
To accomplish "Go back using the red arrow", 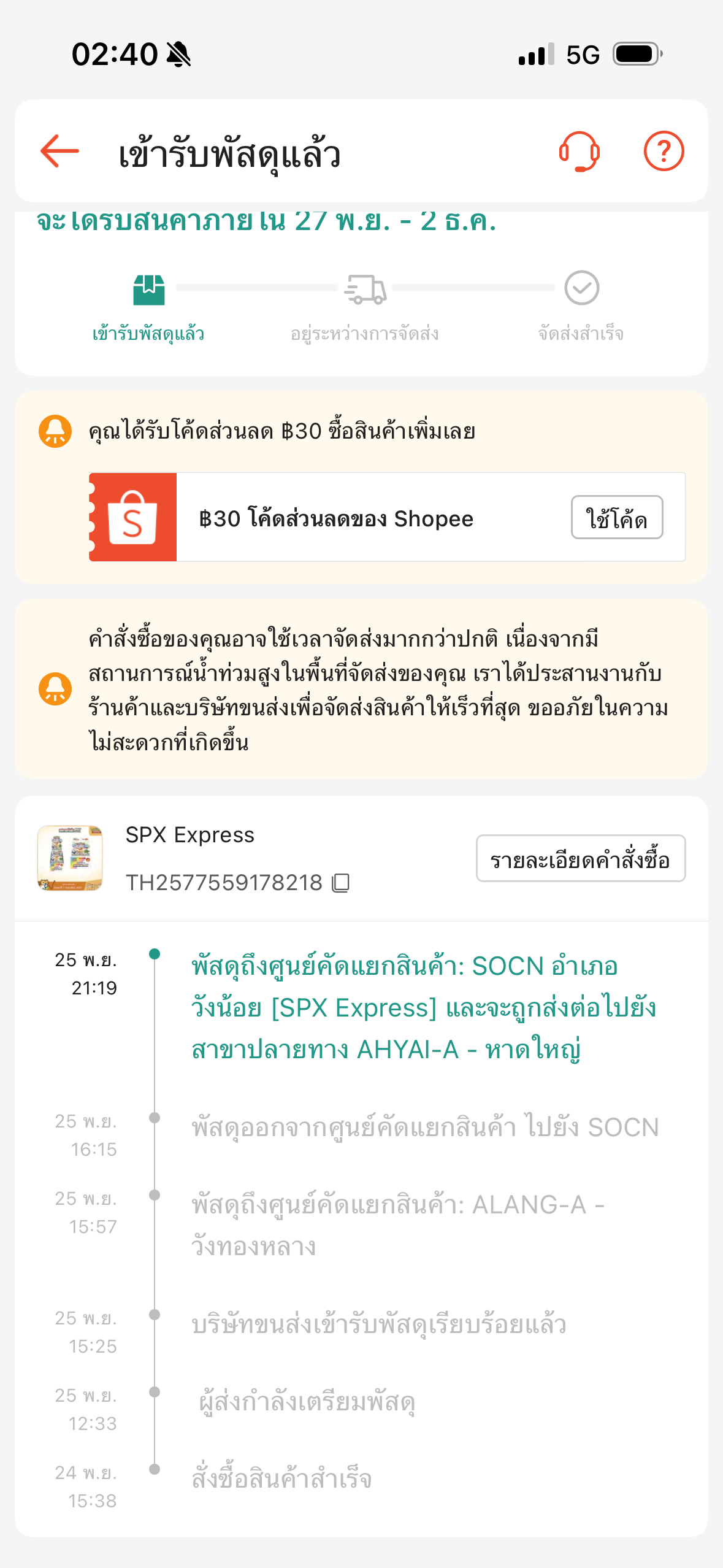I will pyautogui.click(x=59, y=151).
